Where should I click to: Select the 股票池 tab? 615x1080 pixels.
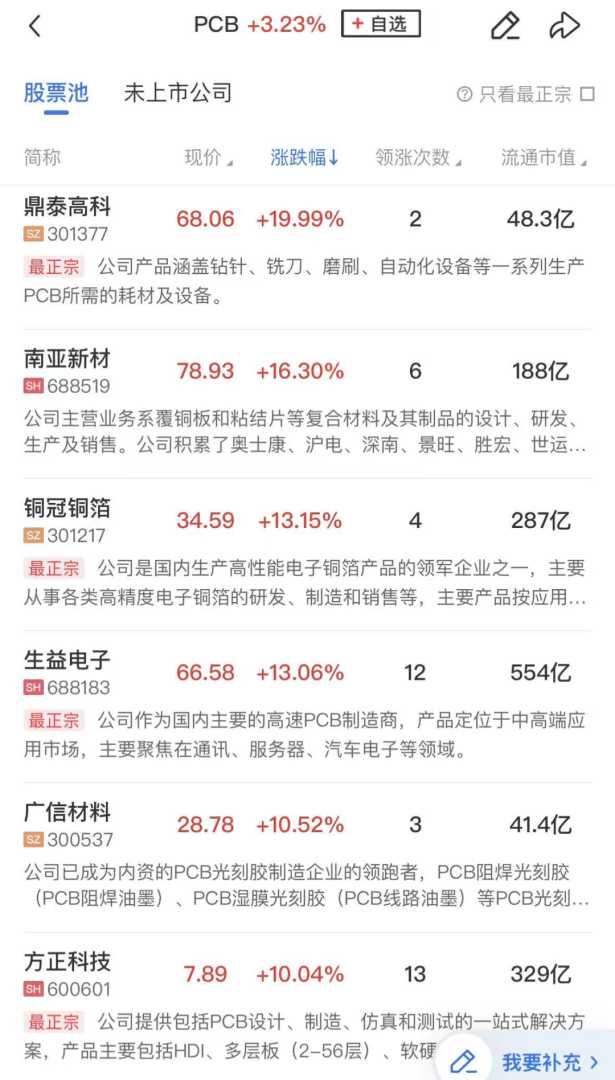click(x=56, y=93)
